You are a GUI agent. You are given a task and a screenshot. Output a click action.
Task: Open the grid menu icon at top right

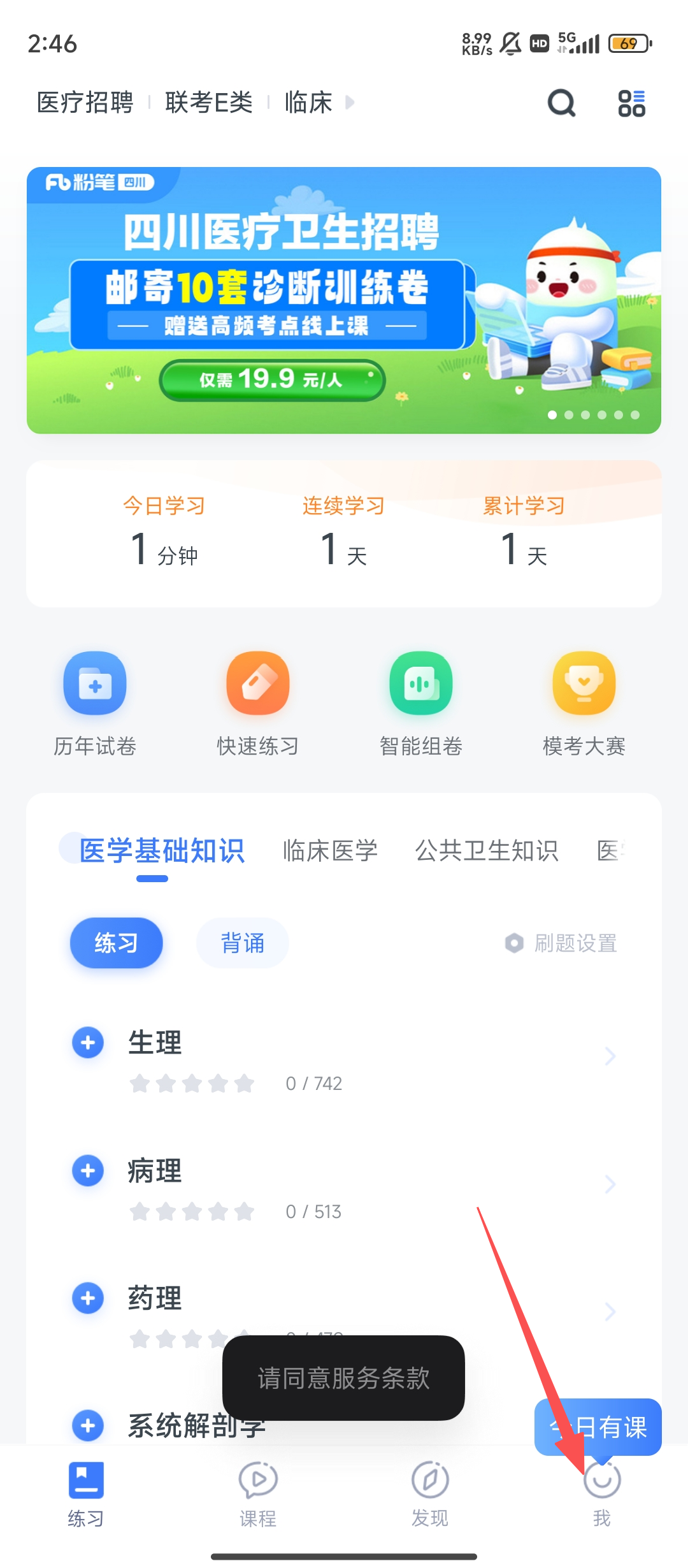coord(631,103)
